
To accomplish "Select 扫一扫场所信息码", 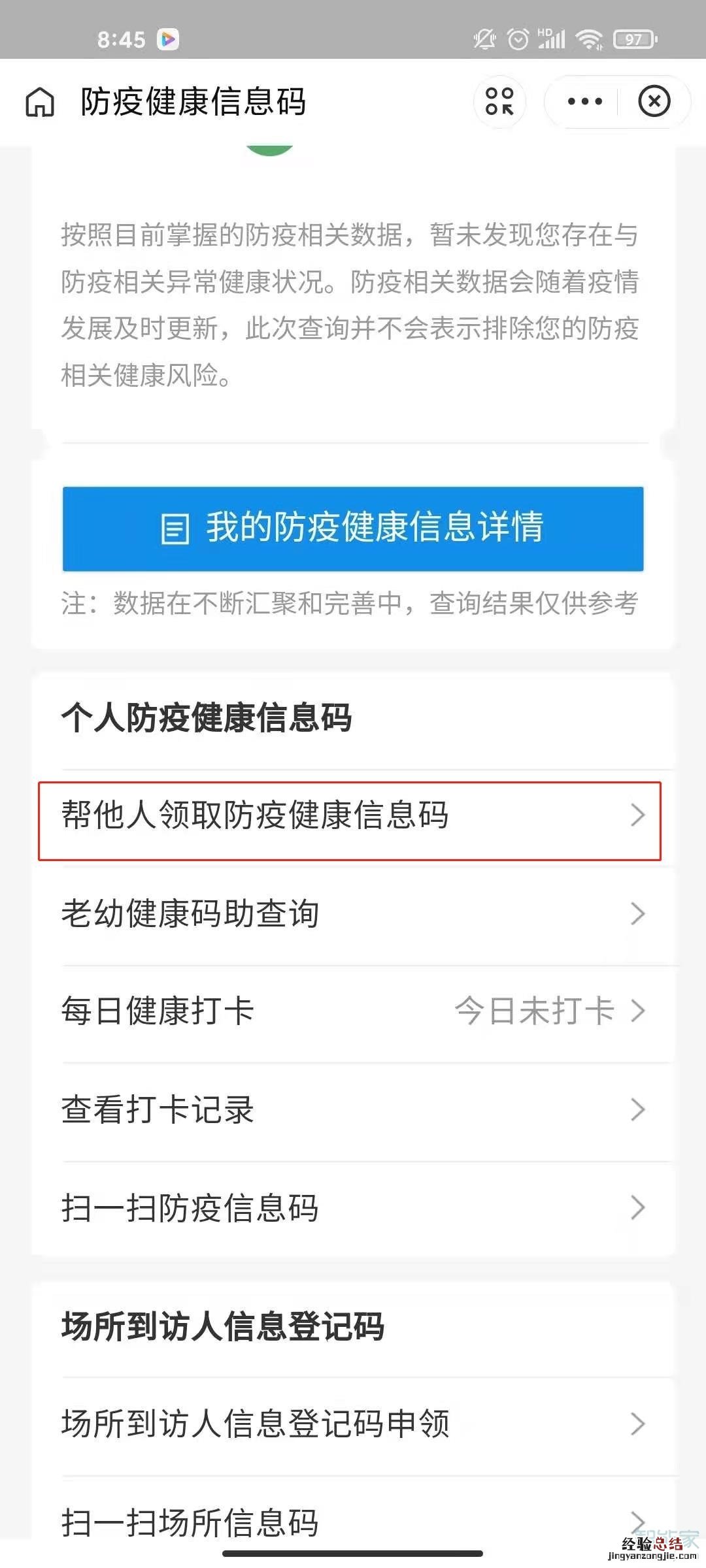I will [353, 1521].
